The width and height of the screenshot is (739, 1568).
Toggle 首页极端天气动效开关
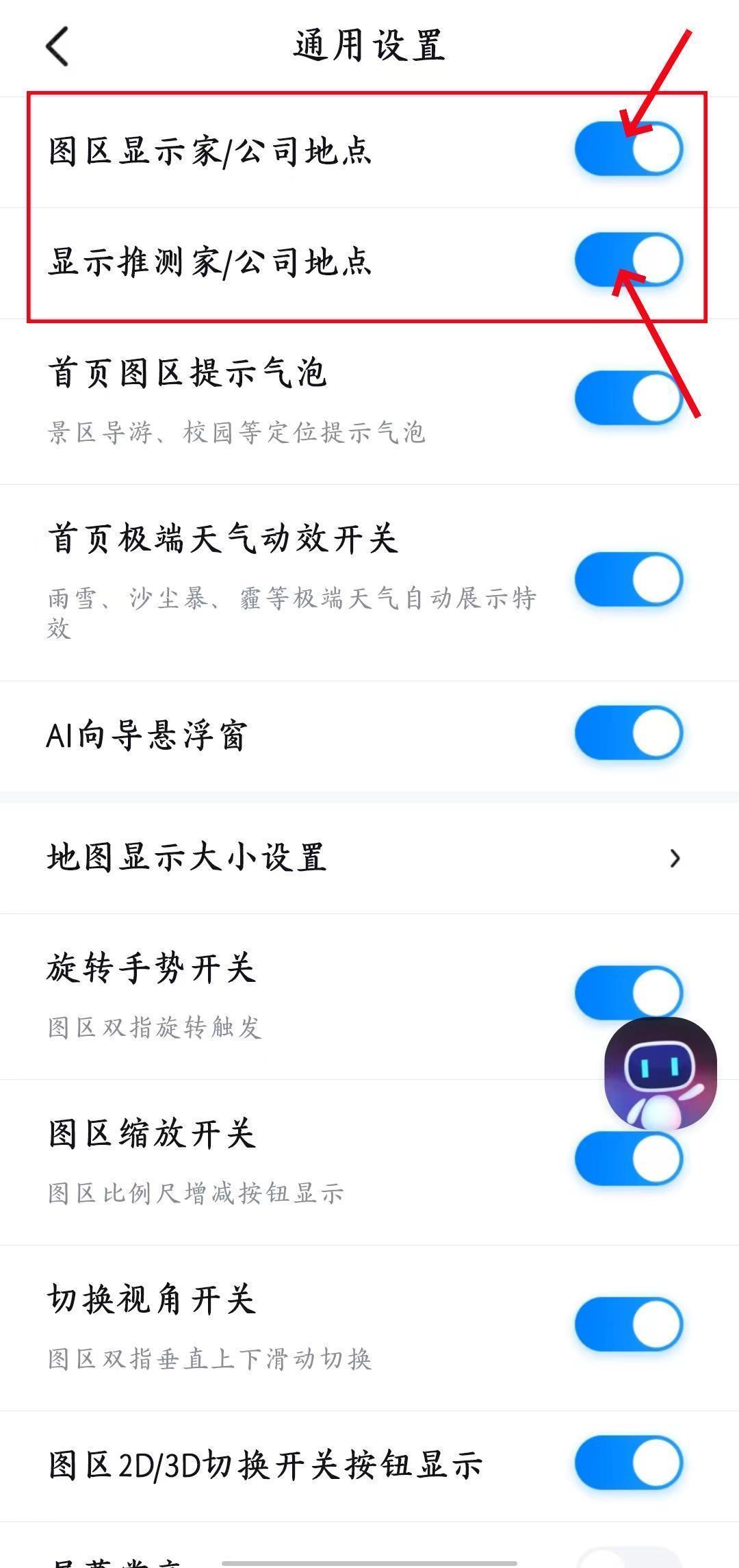[628, 579]
